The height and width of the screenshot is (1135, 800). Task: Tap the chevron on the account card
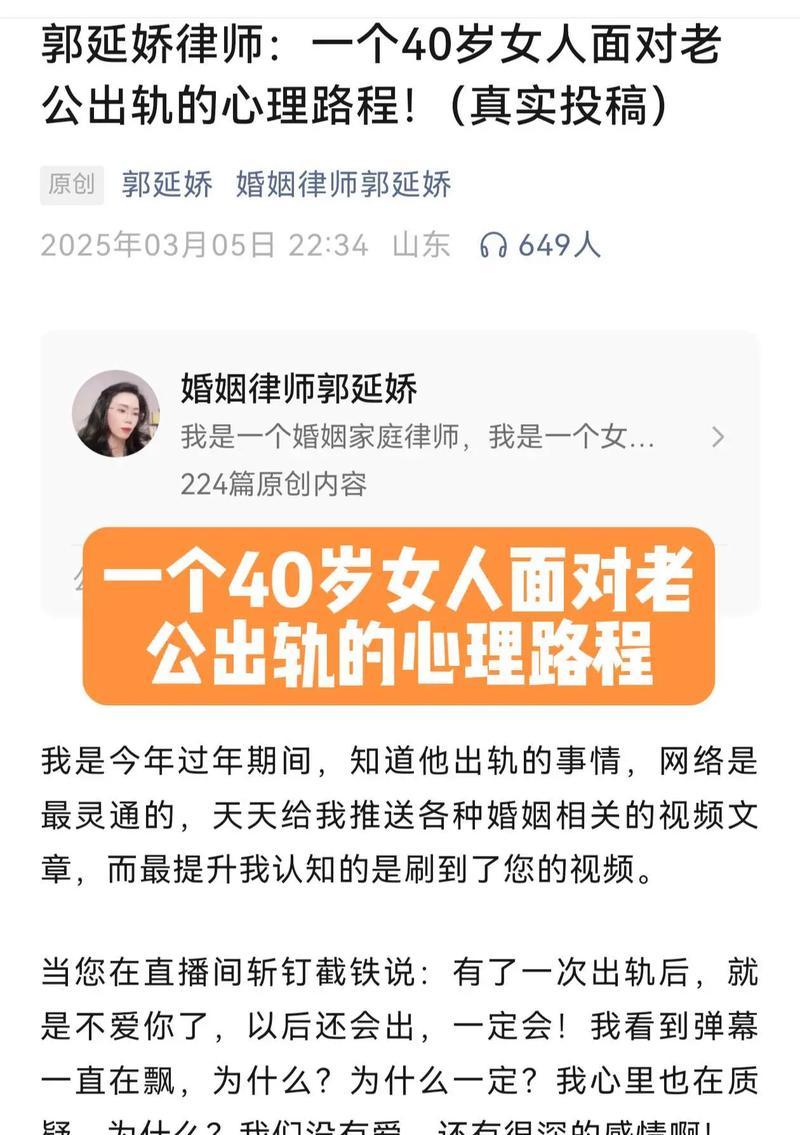click(717, 436)
